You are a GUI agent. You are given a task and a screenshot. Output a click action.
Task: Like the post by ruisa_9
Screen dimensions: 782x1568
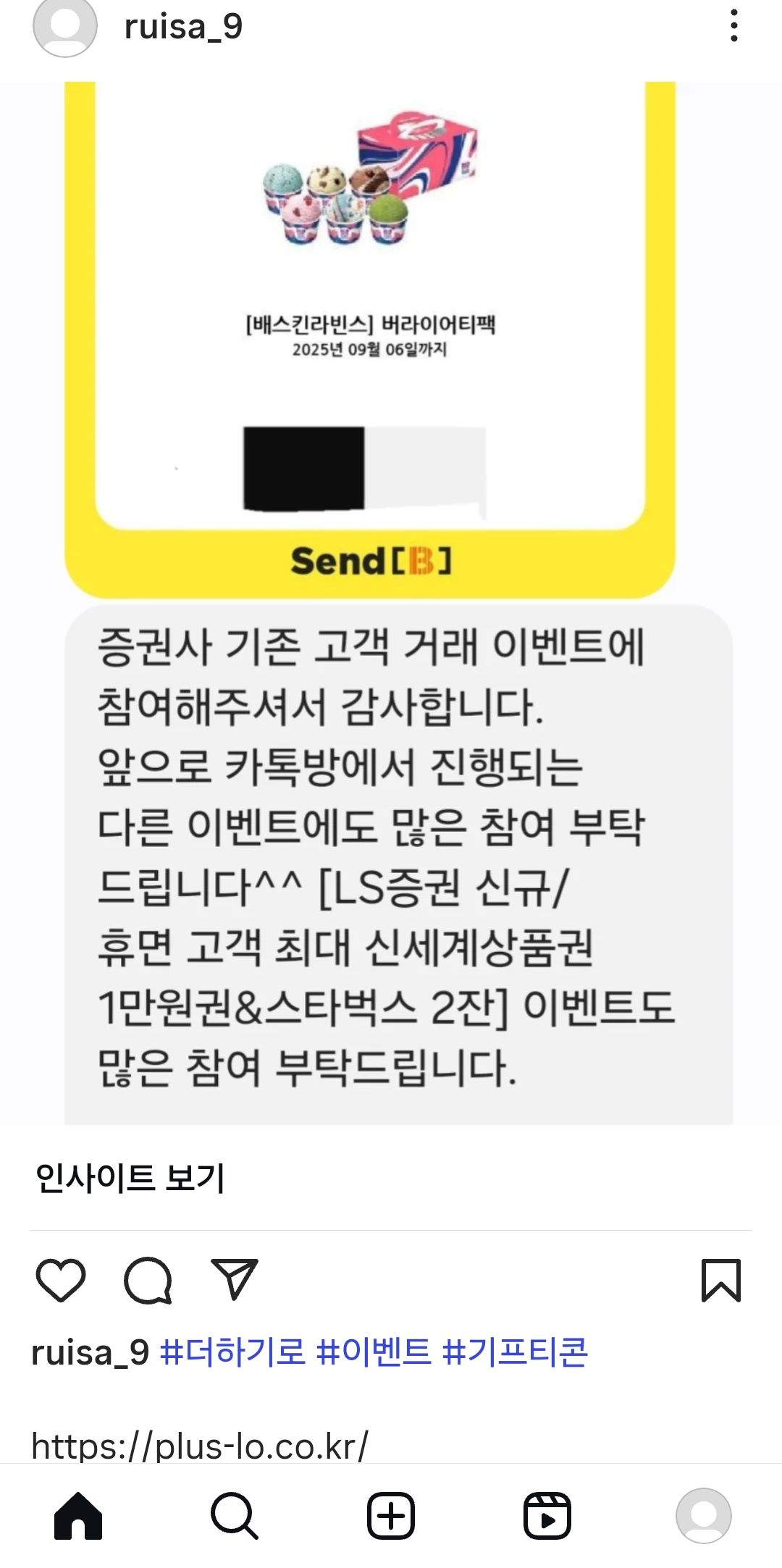tap(61, 1280)
